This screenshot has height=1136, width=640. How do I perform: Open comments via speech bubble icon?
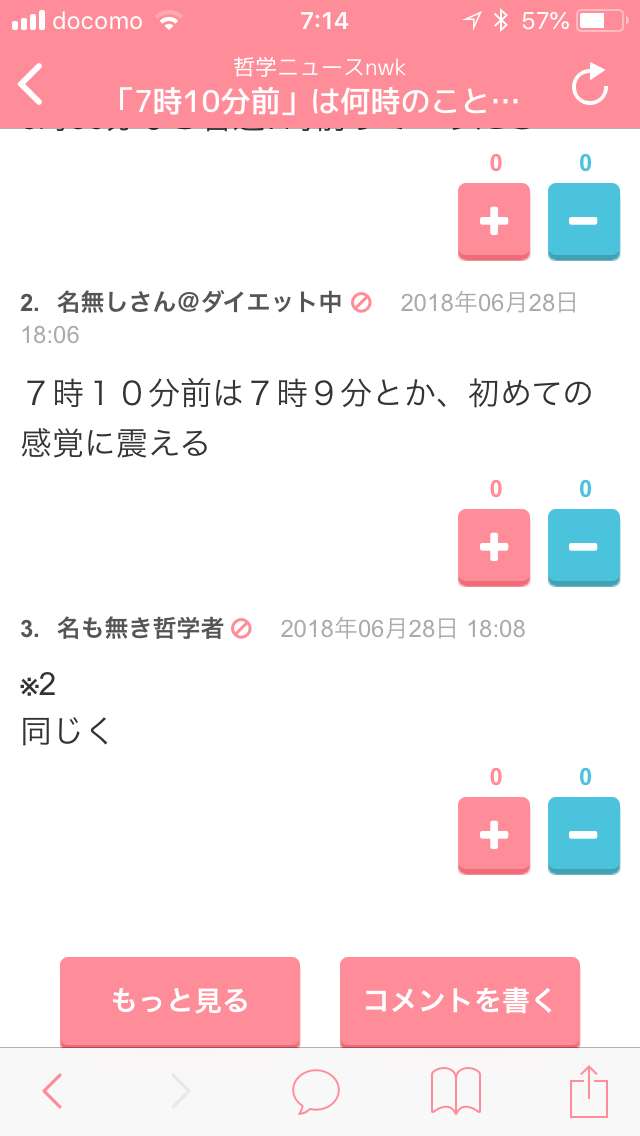(x=316, y=1091)
